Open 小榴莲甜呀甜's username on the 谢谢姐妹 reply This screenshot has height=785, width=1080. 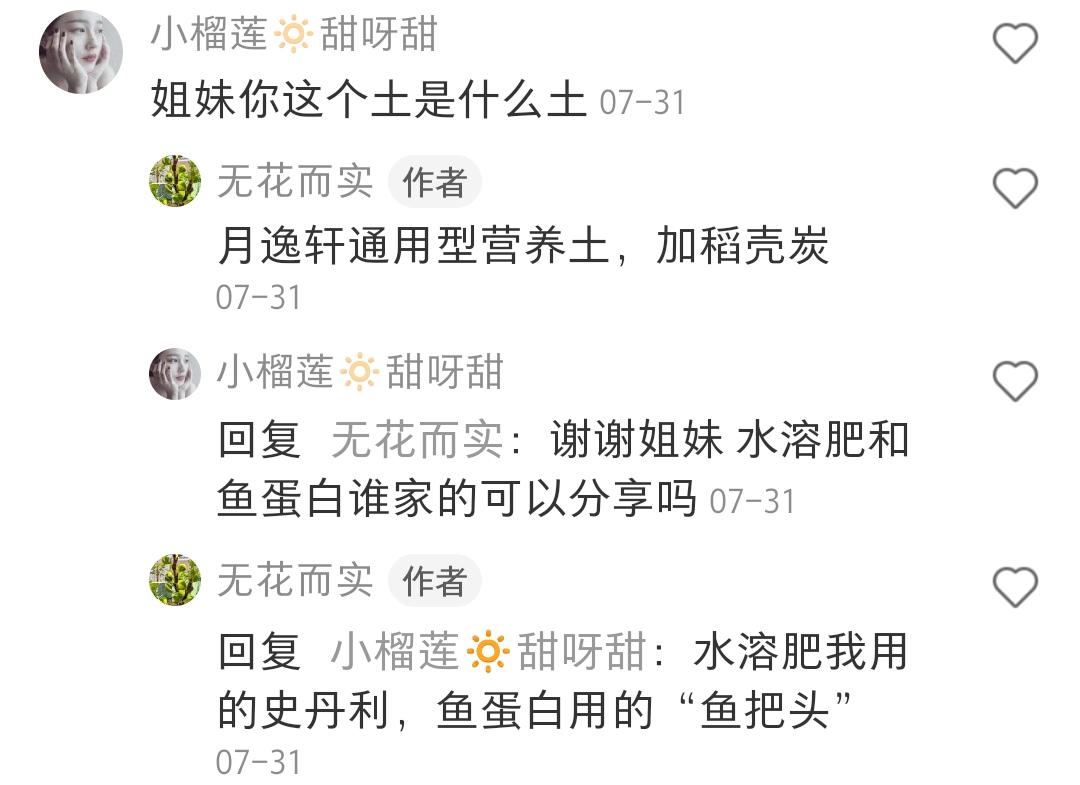359,372
